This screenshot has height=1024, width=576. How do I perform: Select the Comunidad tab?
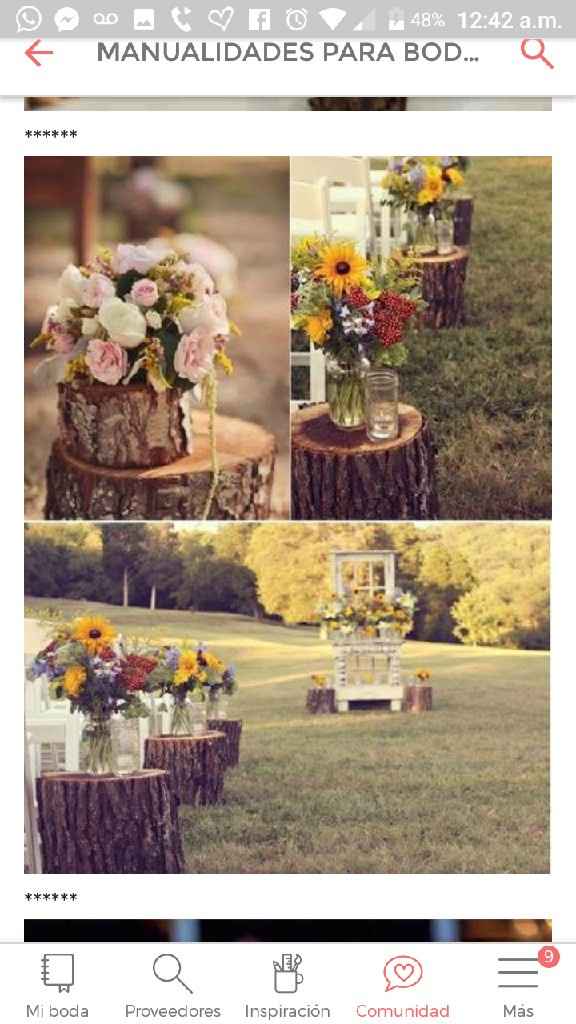coord(402,985)
